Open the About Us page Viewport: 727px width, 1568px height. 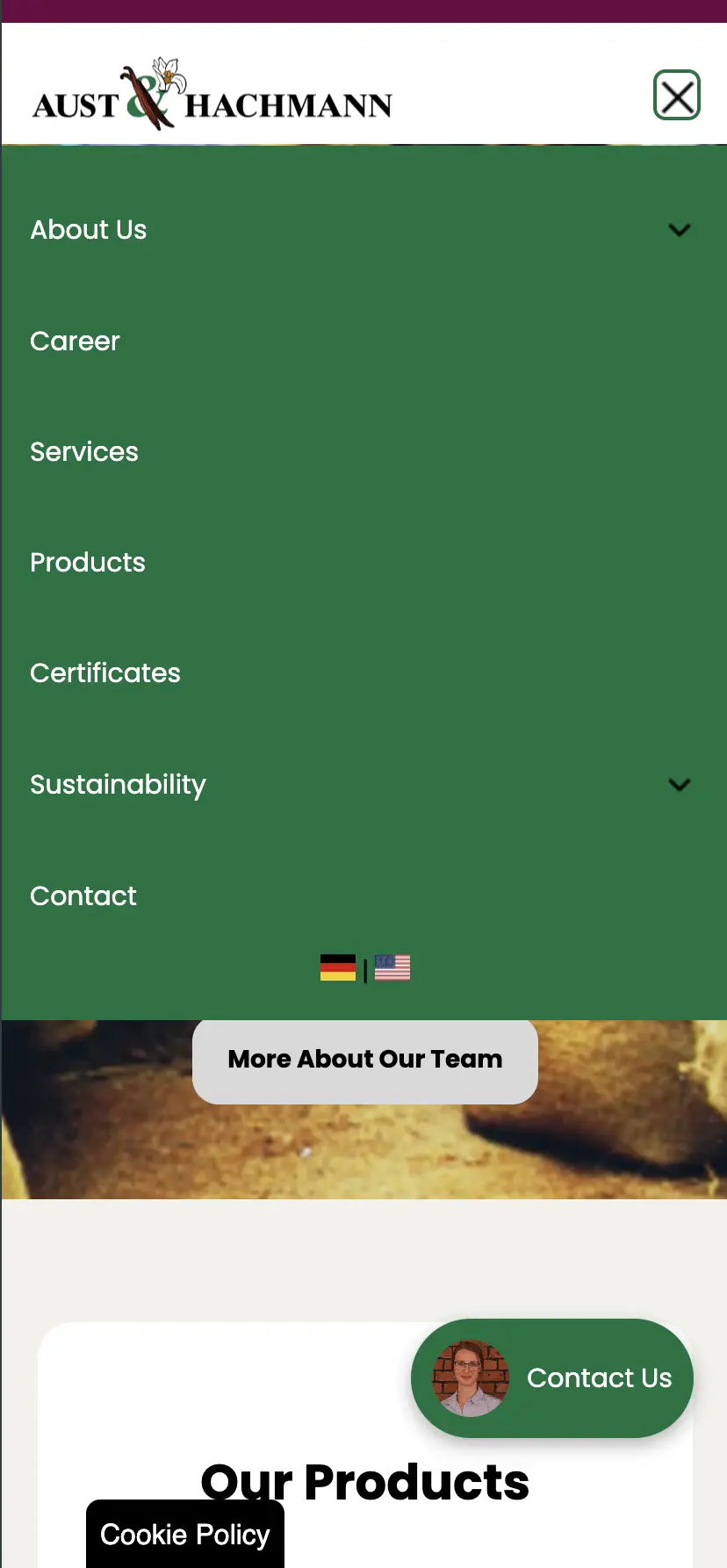tap(89, 230)
